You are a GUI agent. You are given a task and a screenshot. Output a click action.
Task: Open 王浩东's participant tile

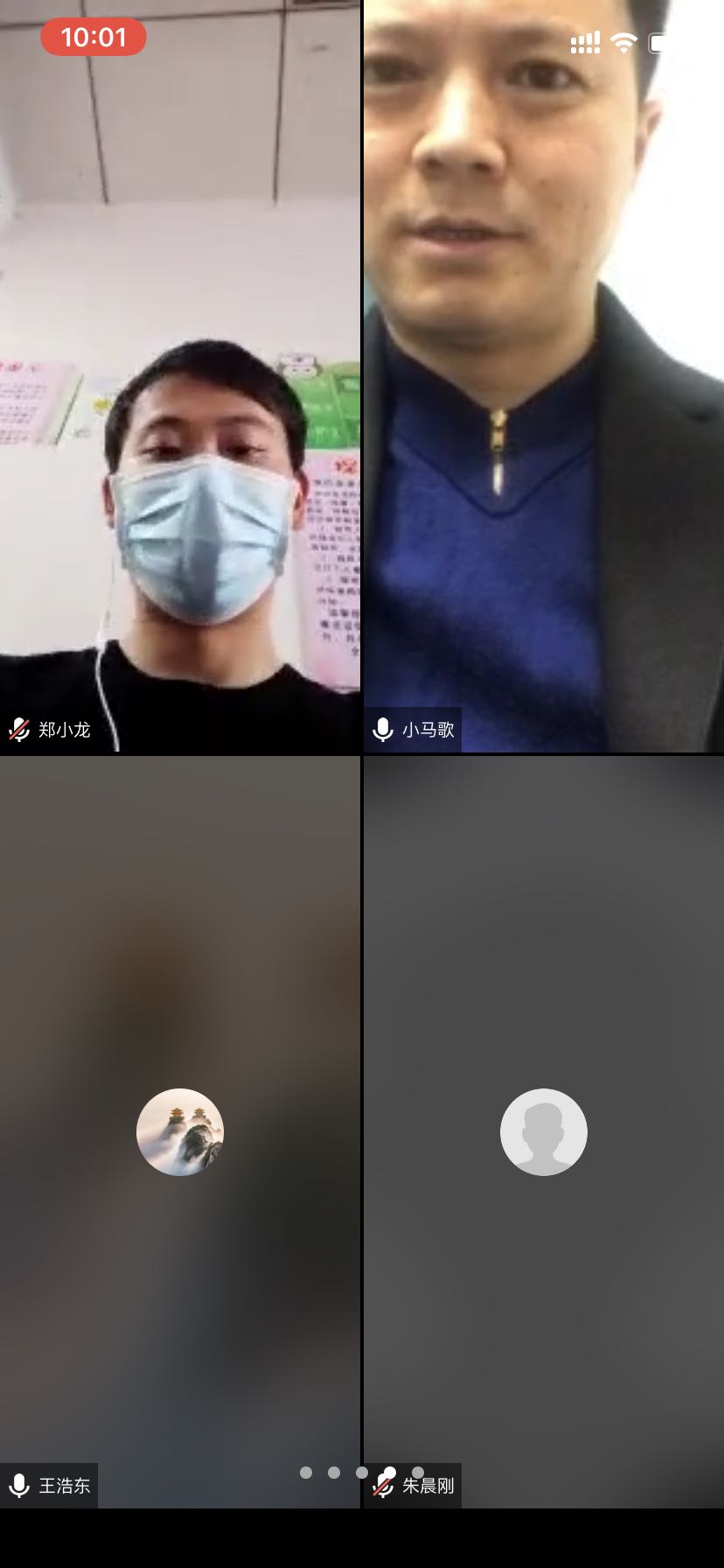(179, 1131)
